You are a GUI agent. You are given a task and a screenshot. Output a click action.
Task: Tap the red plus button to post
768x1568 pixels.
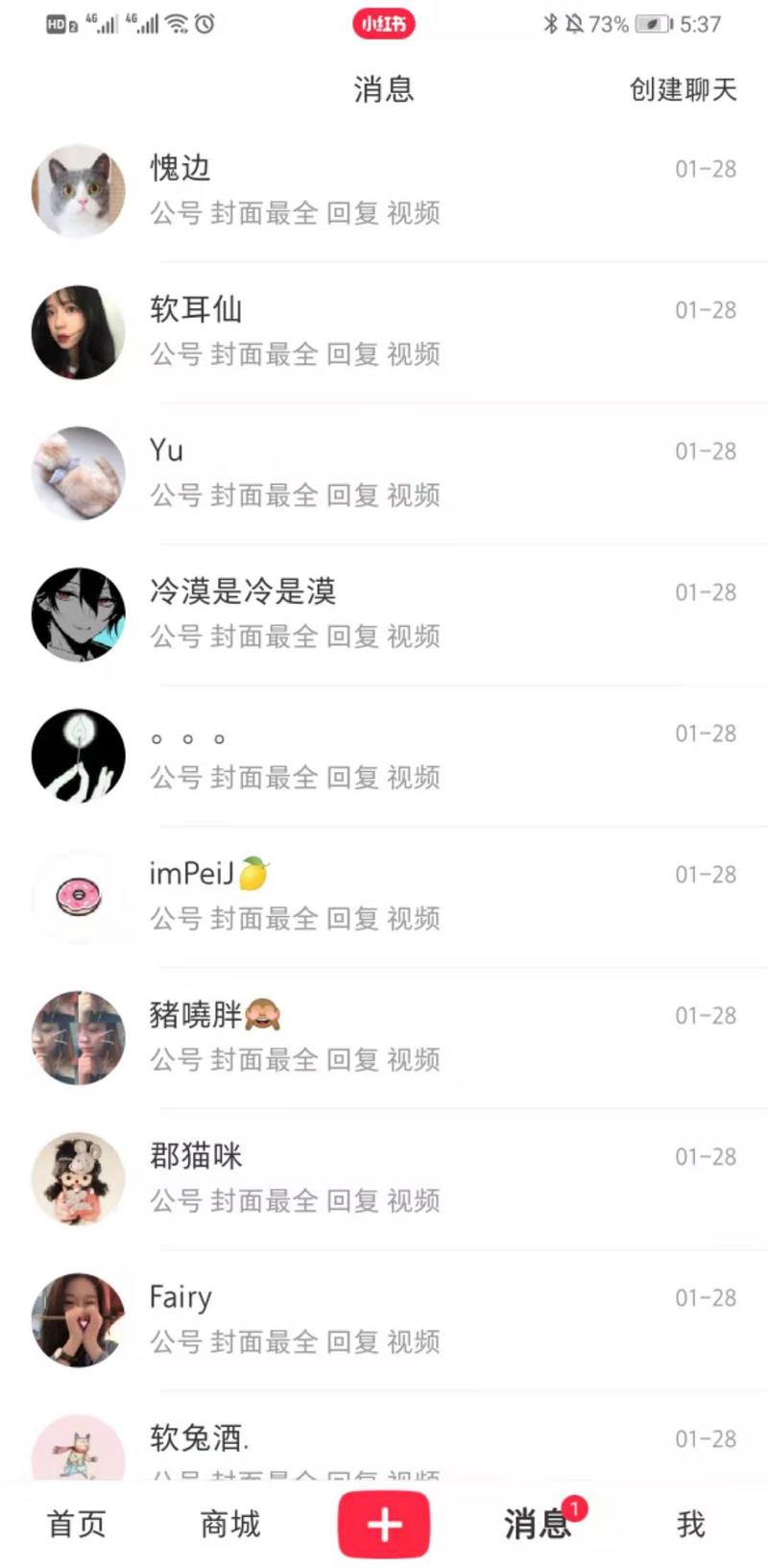click(x=384, y=1524)
